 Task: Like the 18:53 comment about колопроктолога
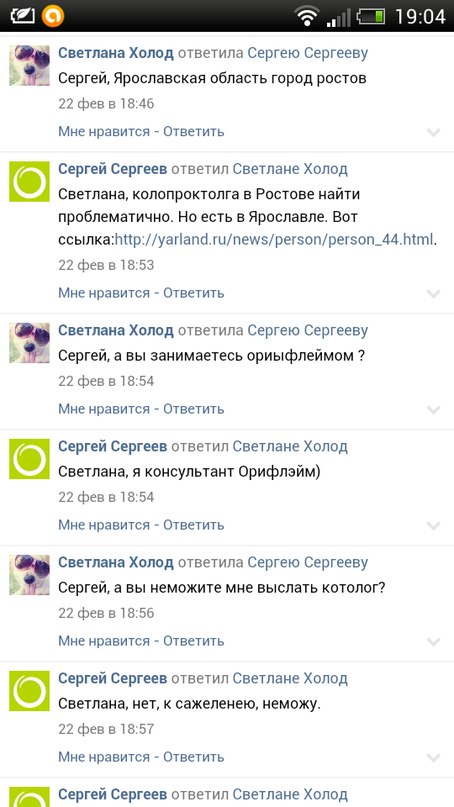[x=104, y=293]
